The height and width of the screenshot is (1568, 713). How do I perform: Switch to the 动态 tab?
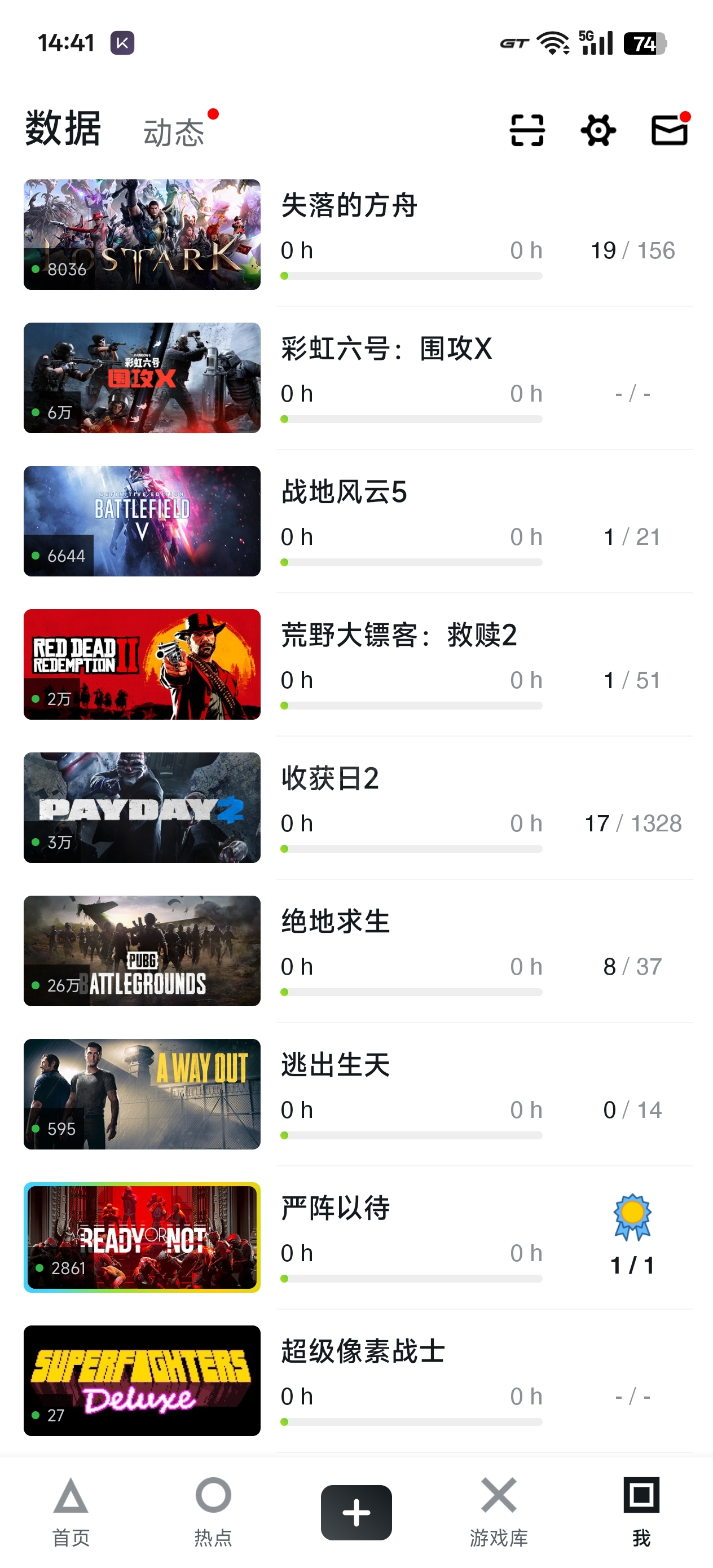[174, 133]
